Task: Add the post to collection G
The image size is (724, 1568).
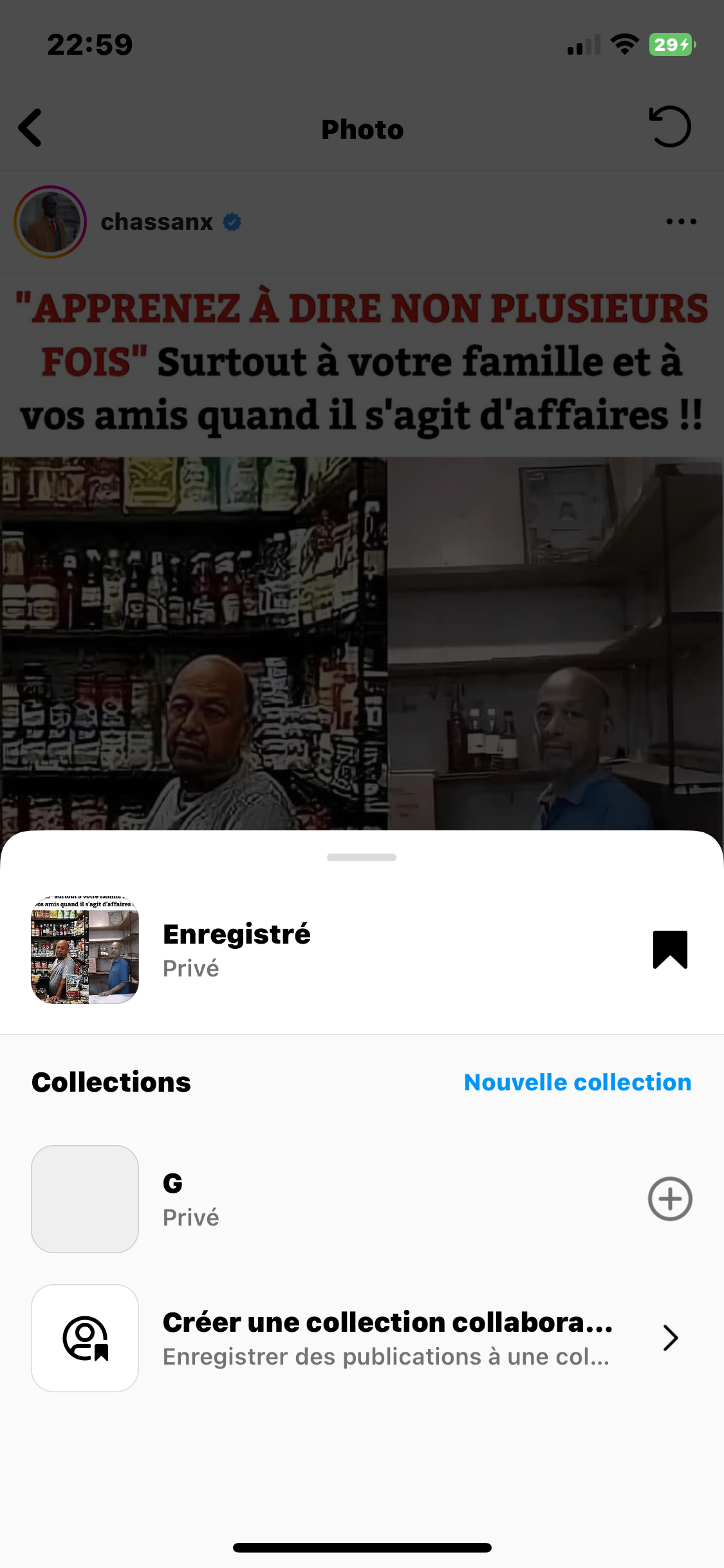Action: [670, 1199]
